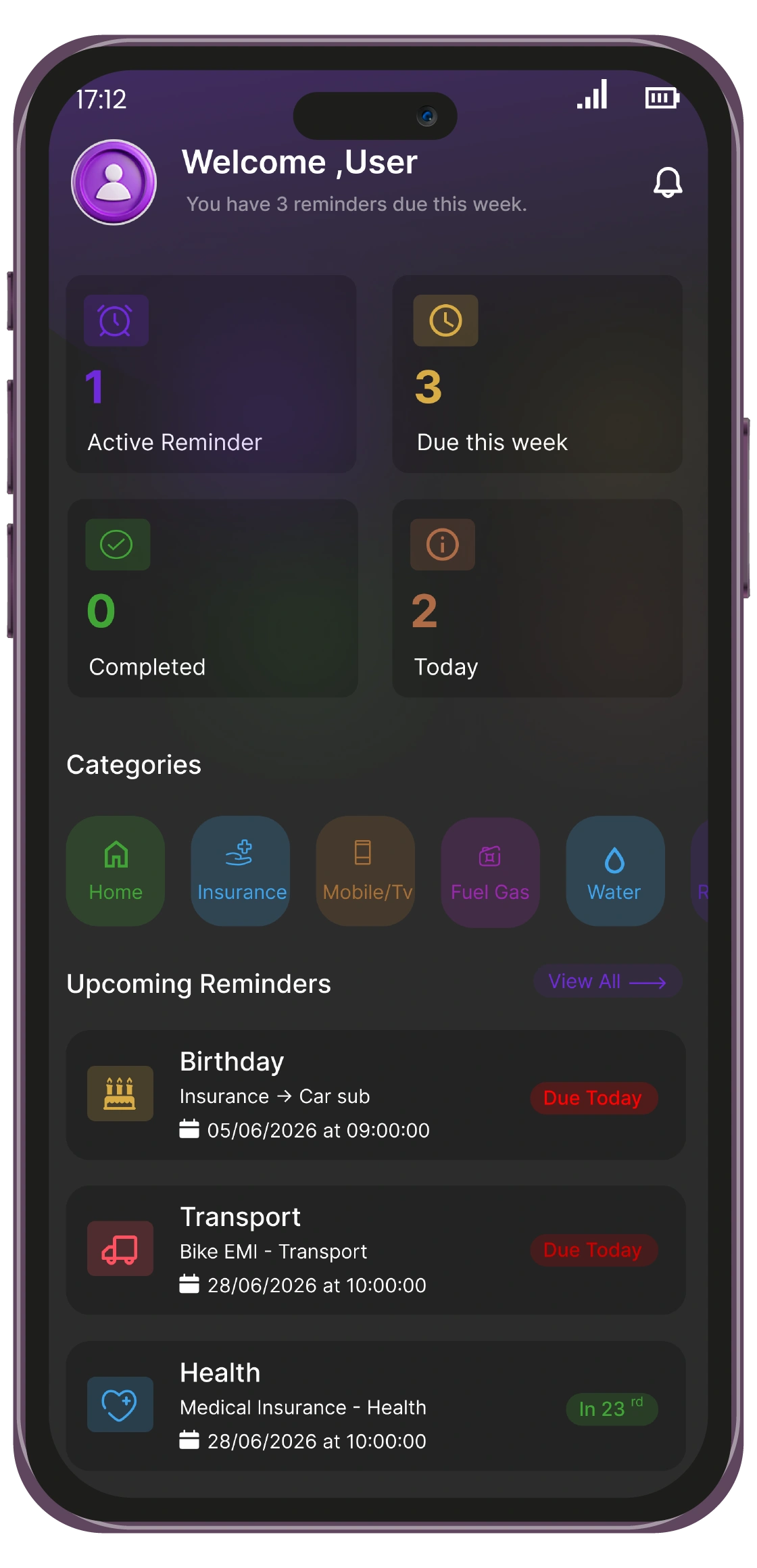Open the Transport Bike EMI reminder
This screenshot has height=1568, width=757.
[376, 1250]
